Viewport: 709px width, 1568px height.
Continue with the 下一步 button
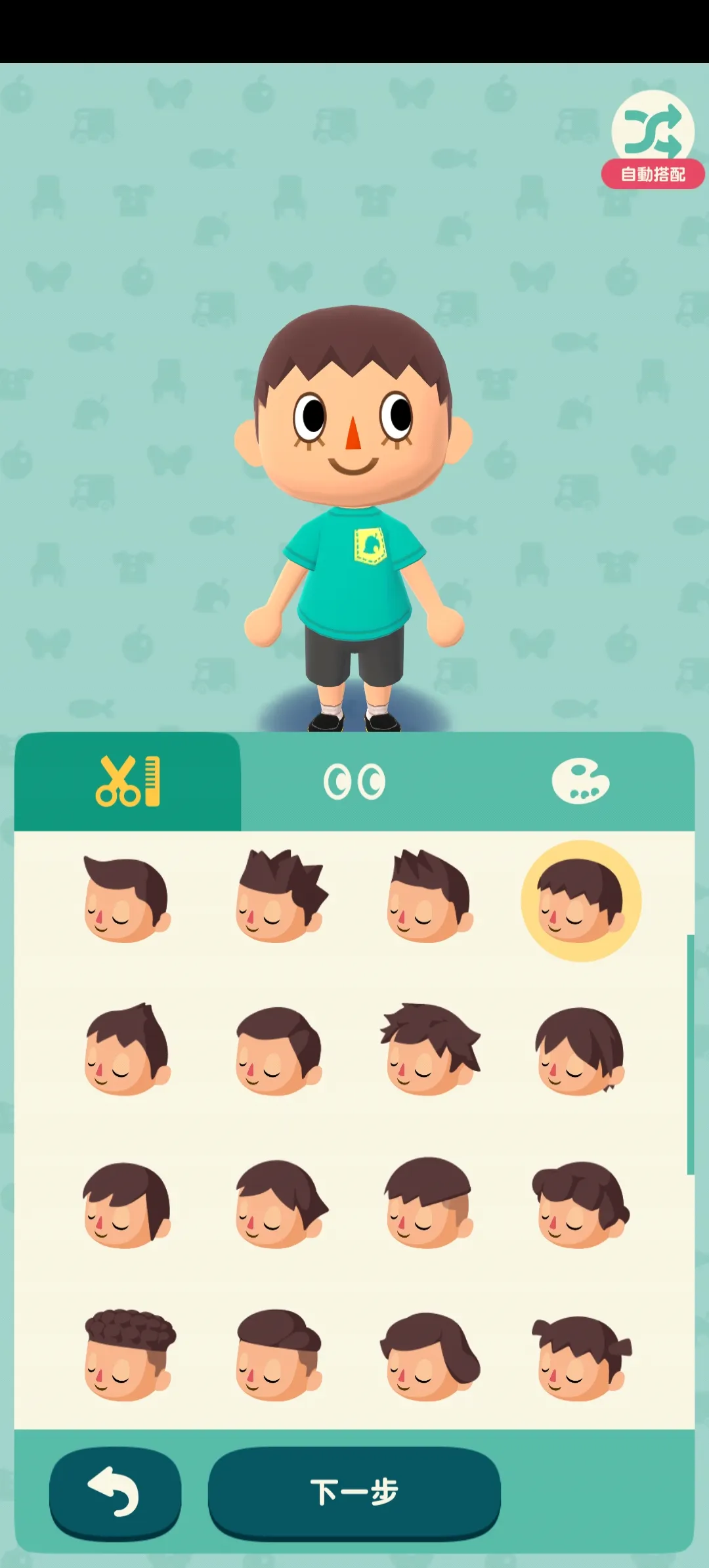point(354,1492)
